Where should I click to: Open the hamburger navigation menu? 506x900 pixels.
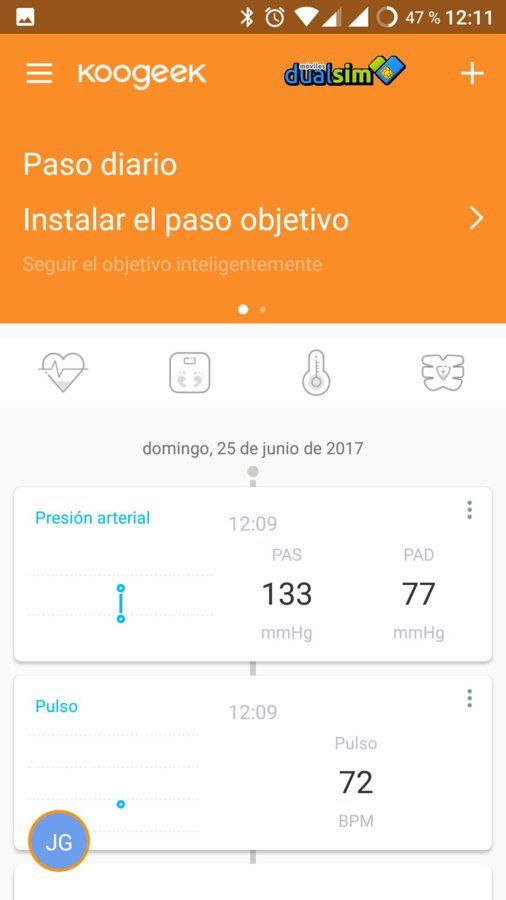[x=39, y=73]
